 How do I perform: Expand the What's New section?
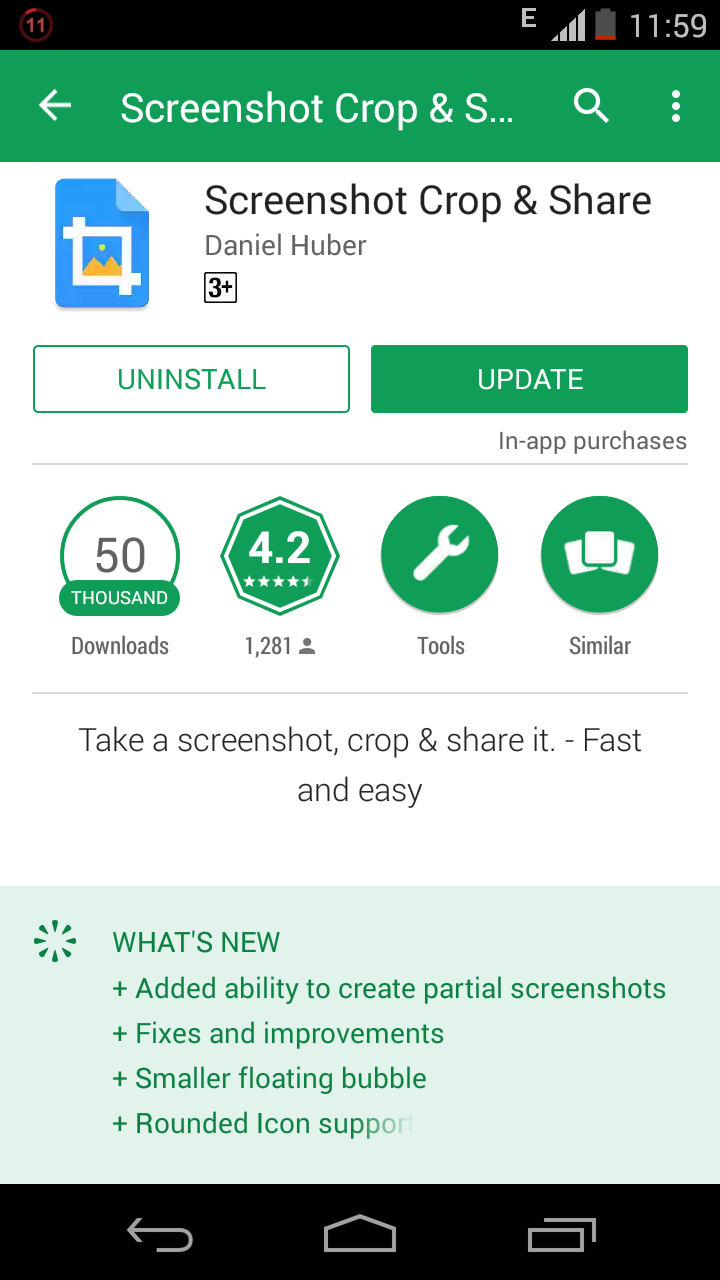pos(360,1034)
